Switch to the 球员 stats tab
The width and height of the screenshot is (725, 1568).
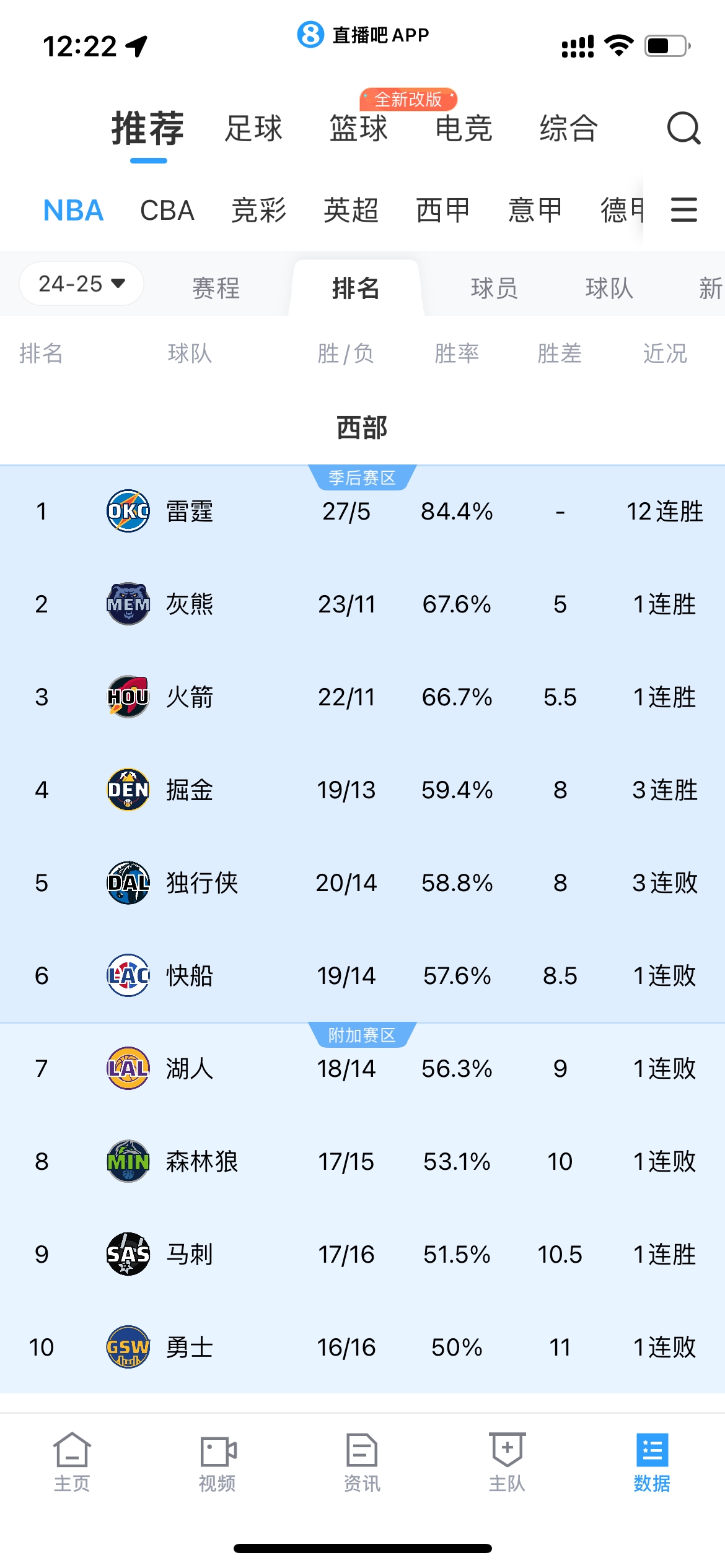[x=494, y=289]
